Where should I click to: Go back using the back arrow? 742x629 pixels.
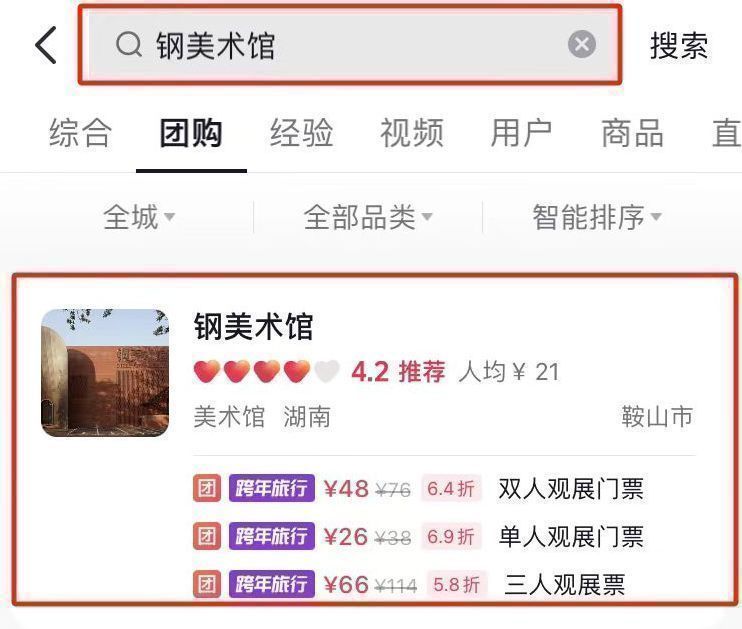pos(45,45)
